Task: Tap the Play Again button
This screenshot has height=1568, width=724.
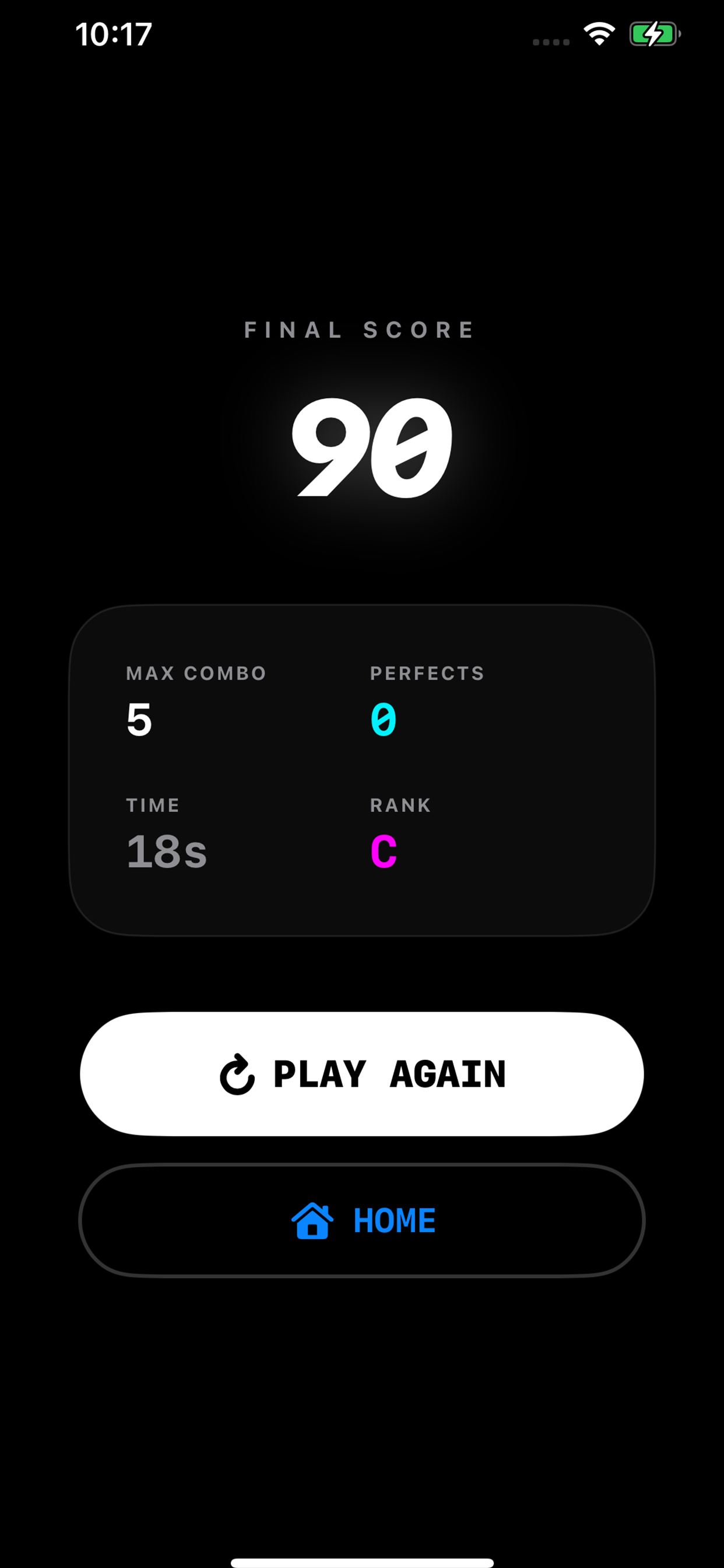Action: pos(362,1074)
